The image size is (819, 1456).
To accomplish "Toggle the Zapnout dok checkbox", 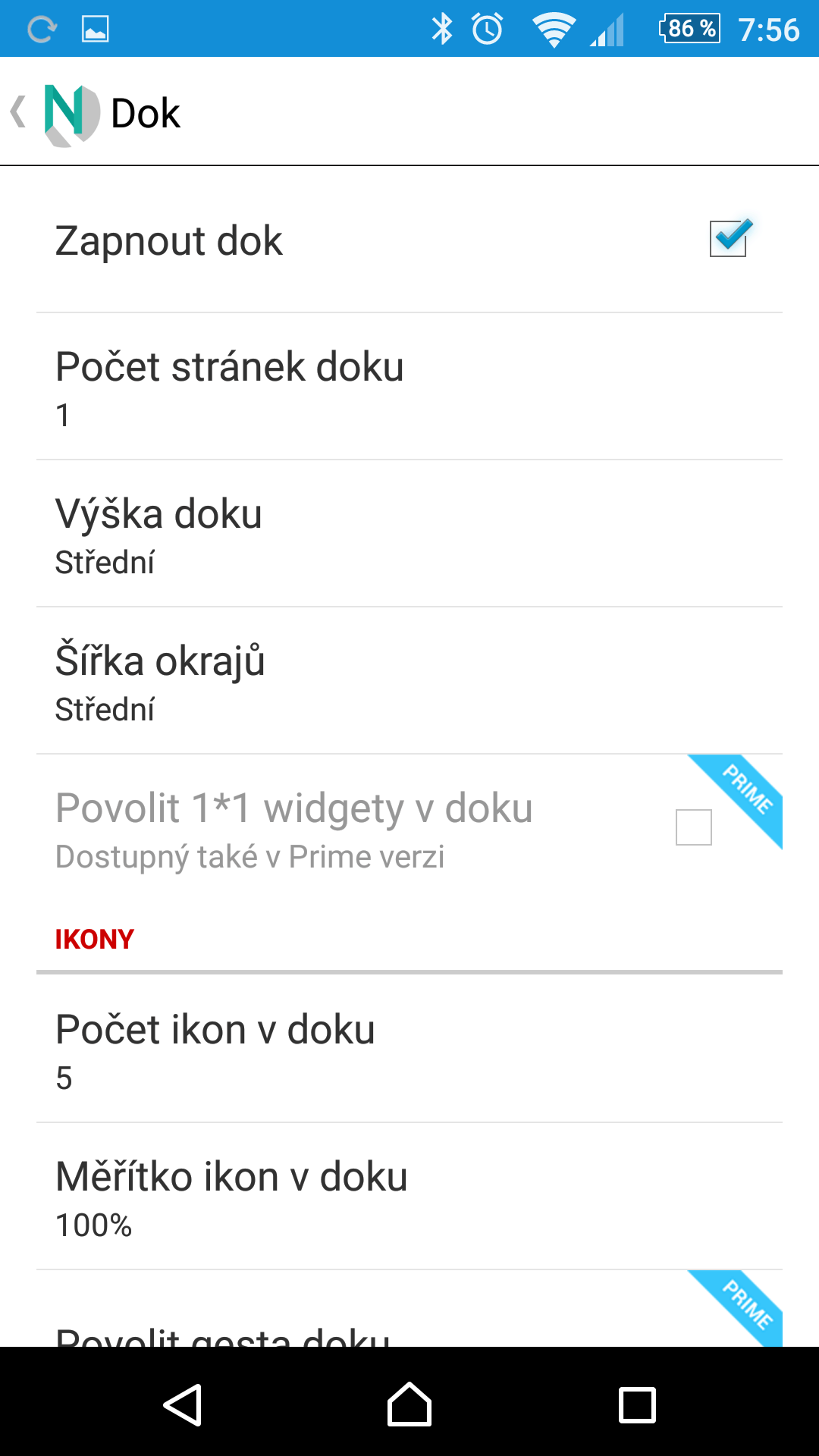I will 729,240.
